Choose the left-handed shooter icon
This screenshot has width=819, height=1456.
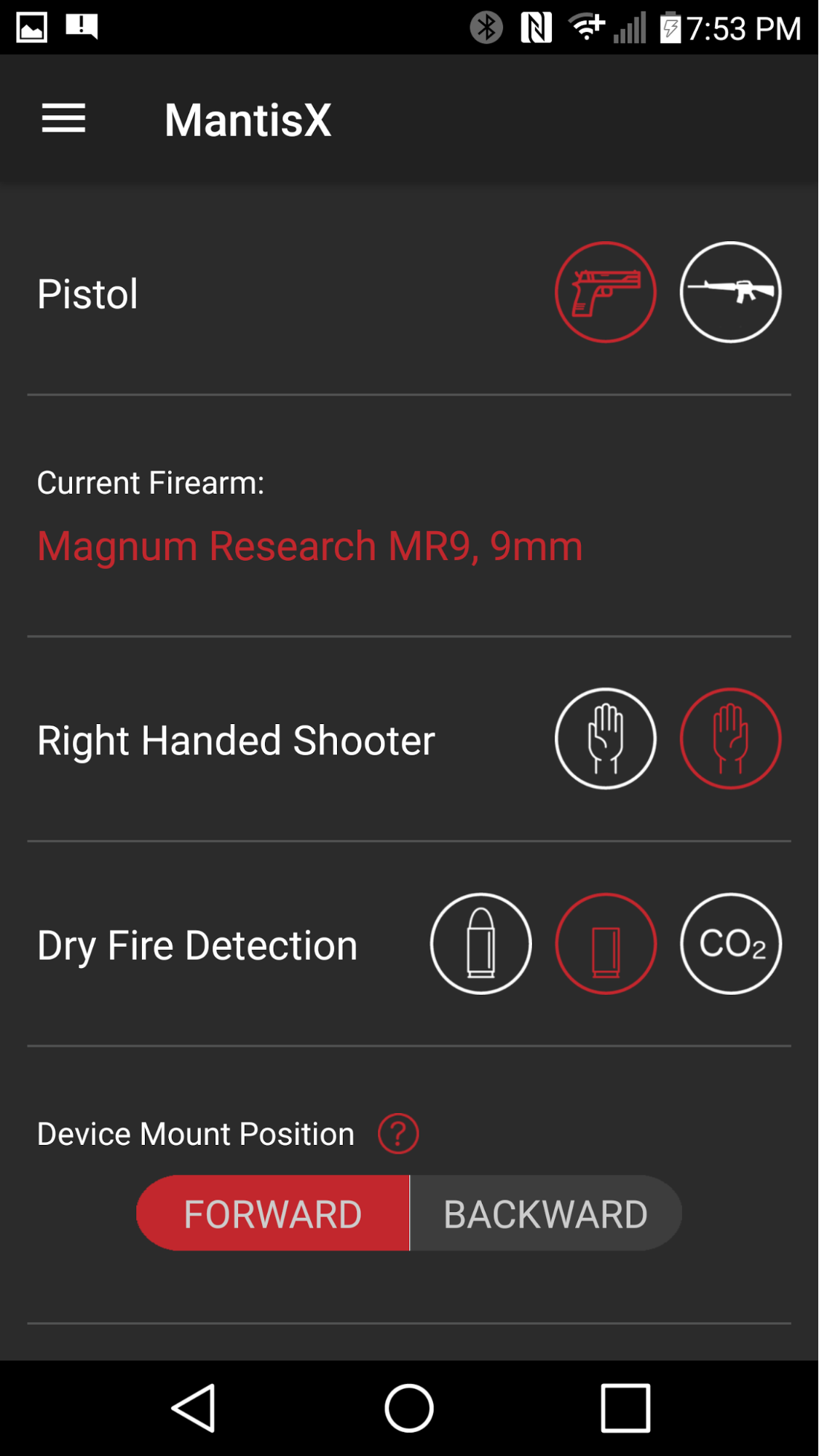coord(606,738)
